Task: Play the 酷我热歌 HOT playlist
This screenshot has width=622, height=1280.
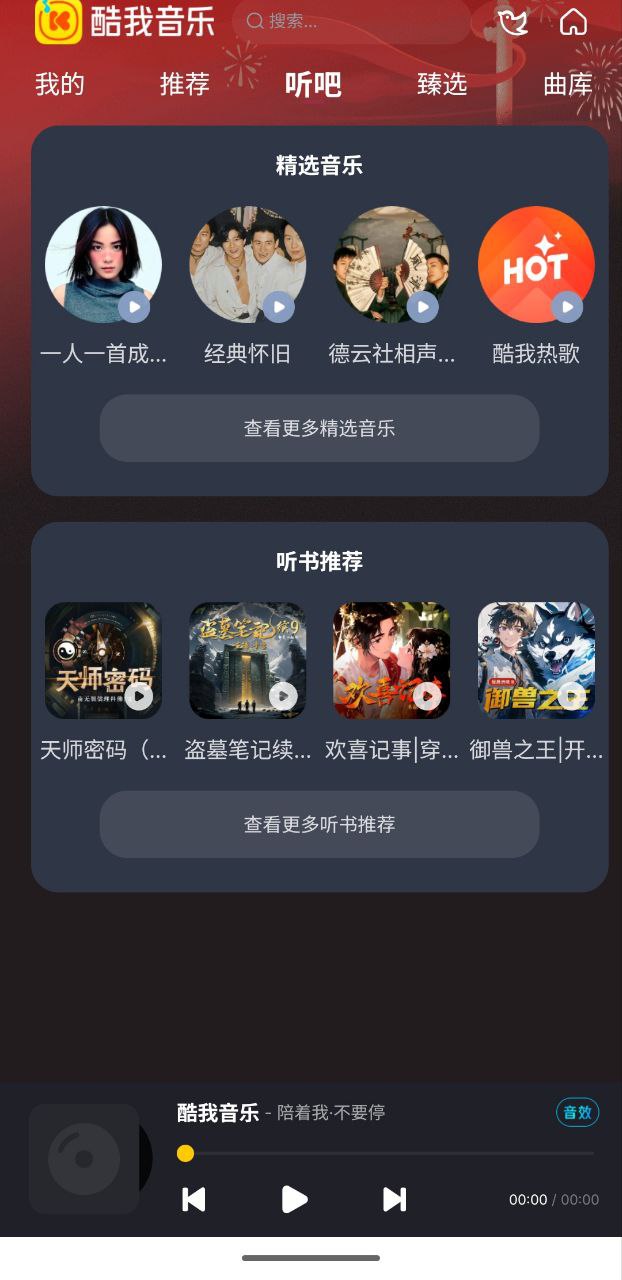Action: 536,265
